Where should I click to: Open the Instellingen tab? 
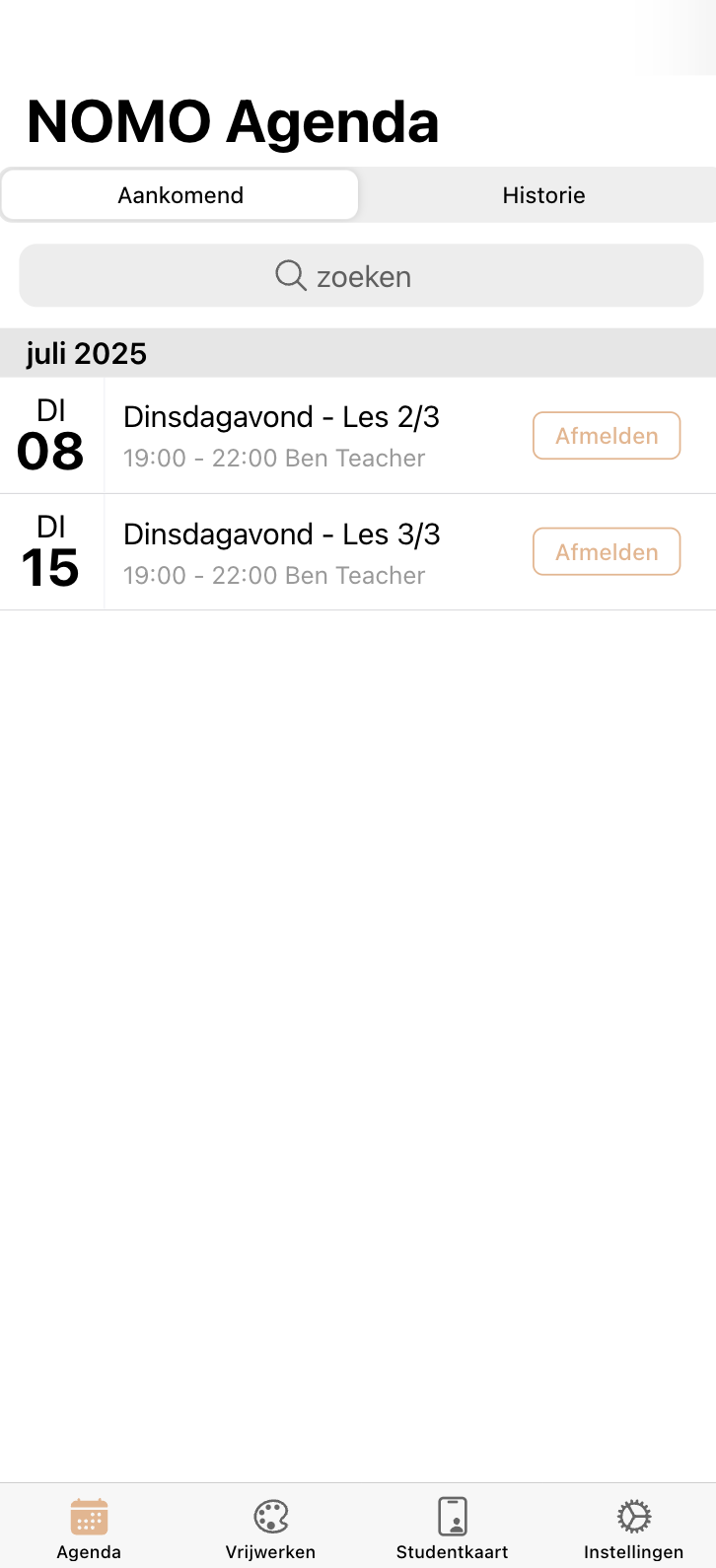tap(633, 1529)
